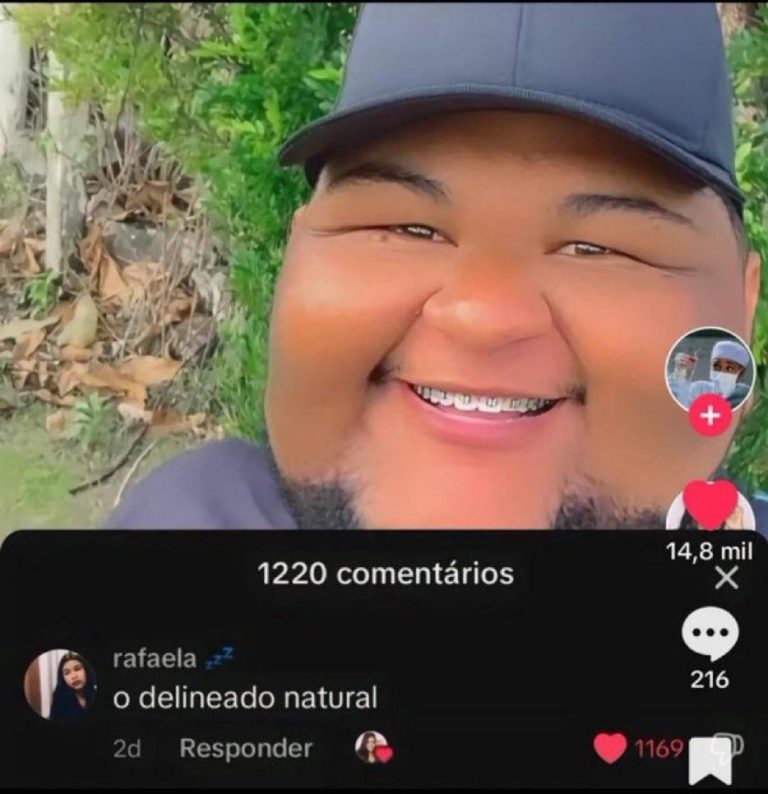Tap Responder under rafaela's comment
Screen dimensions: 768x794
click(245, 748)
